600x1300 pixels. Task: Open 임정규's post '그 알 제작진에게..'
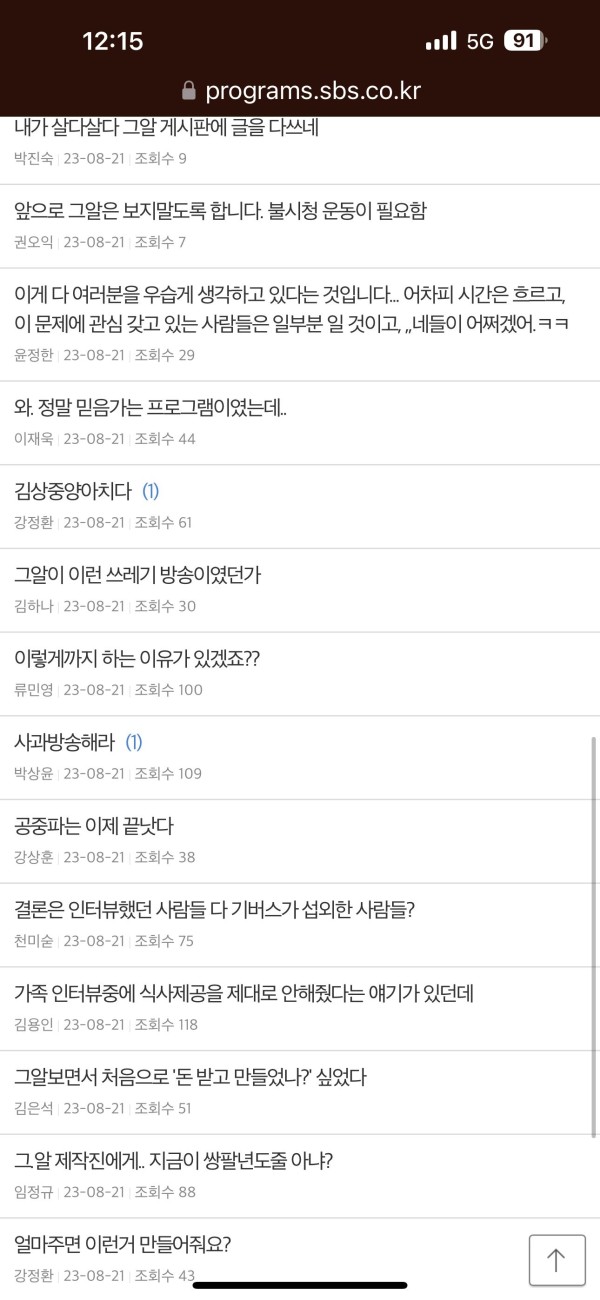pyautogui.click(x=173, y=1160)
